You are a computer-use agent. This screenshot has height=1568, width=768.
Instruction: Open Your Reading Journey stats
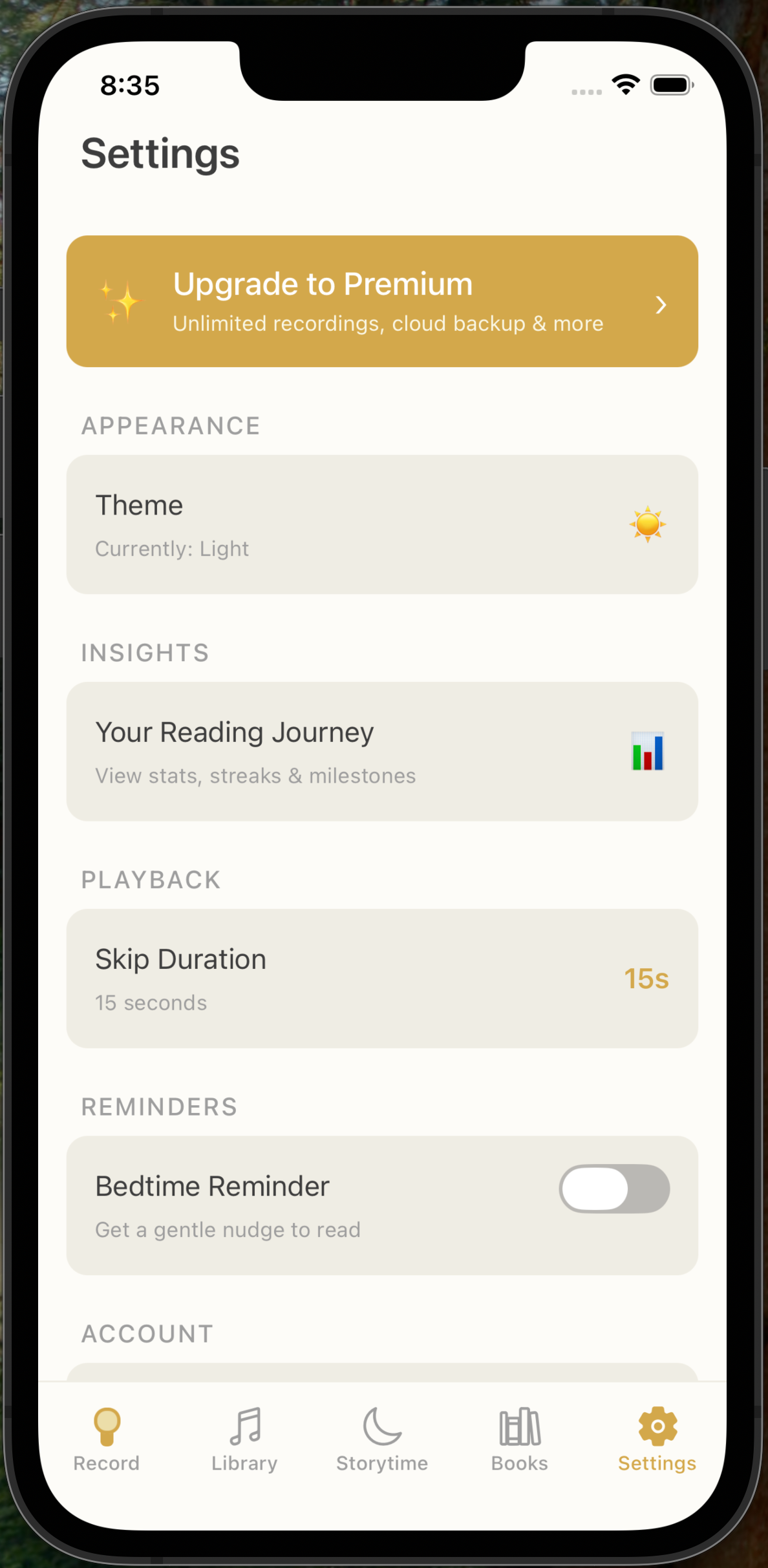[381, 751]
